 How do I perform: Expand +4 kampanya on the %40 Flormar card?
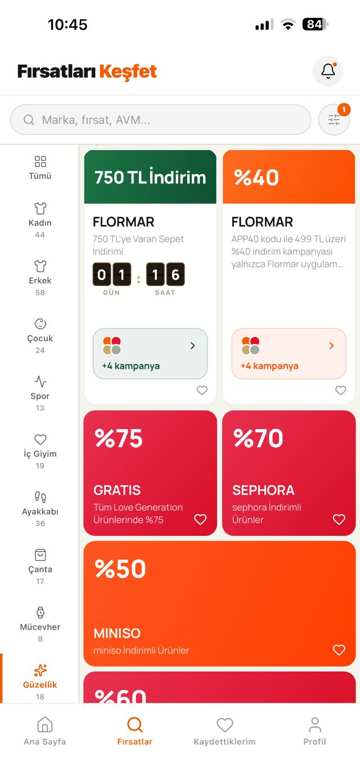tap(289, 354)
